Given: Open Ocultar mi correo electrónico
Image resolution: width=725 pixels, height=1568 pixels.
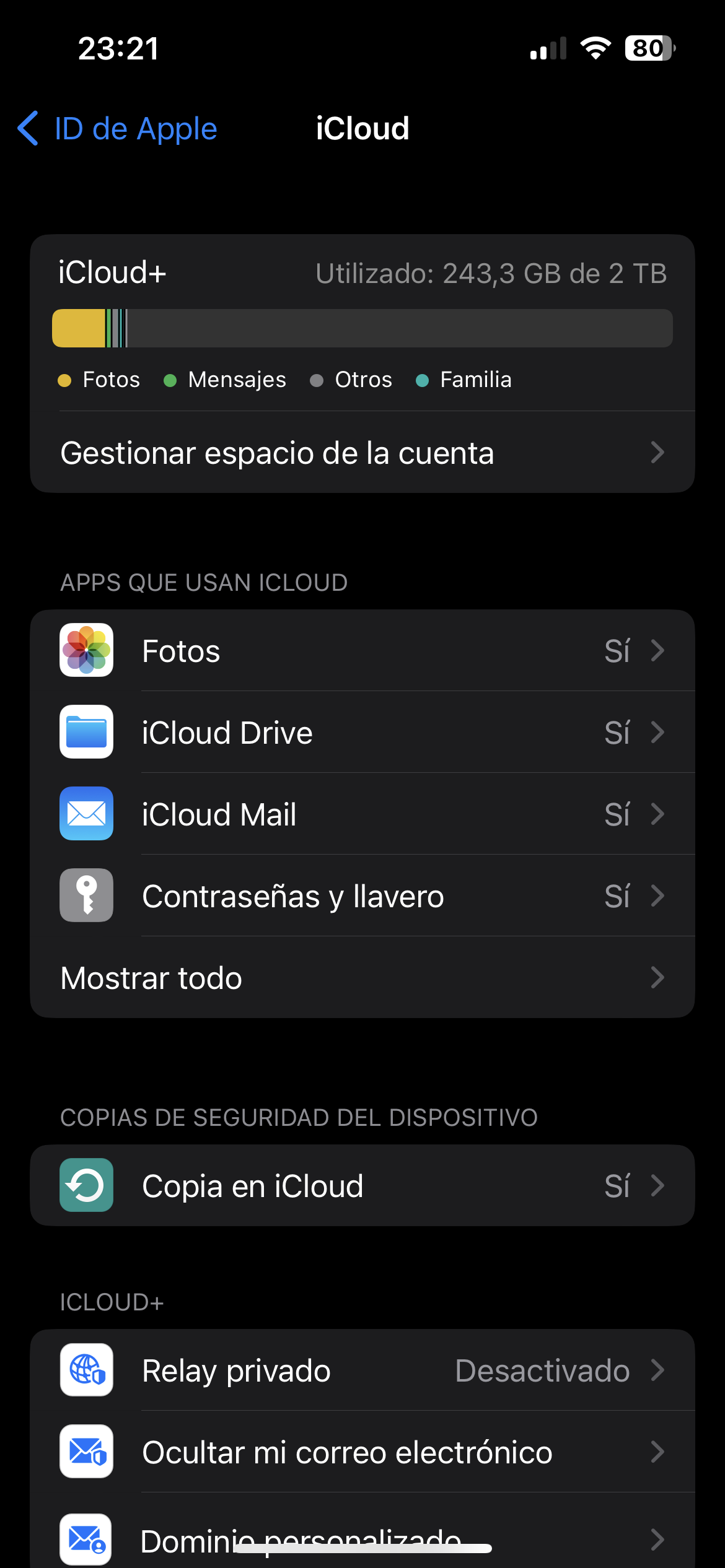Looking at the screenshot, I should (x=362, y=1452).
